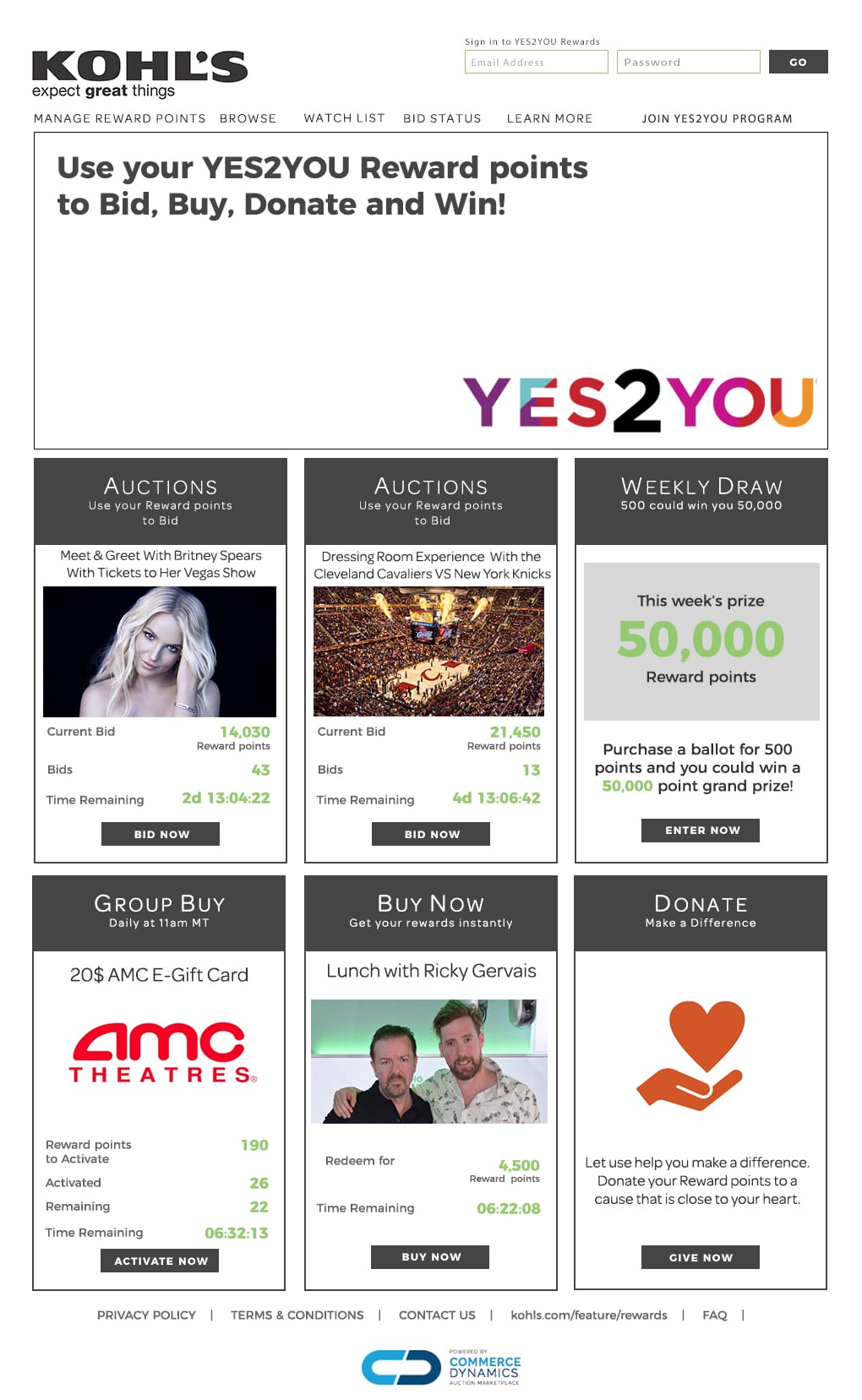This screenshot has height=1400, width=862.
Task: Check Bid Status
Action: (442, 118)
